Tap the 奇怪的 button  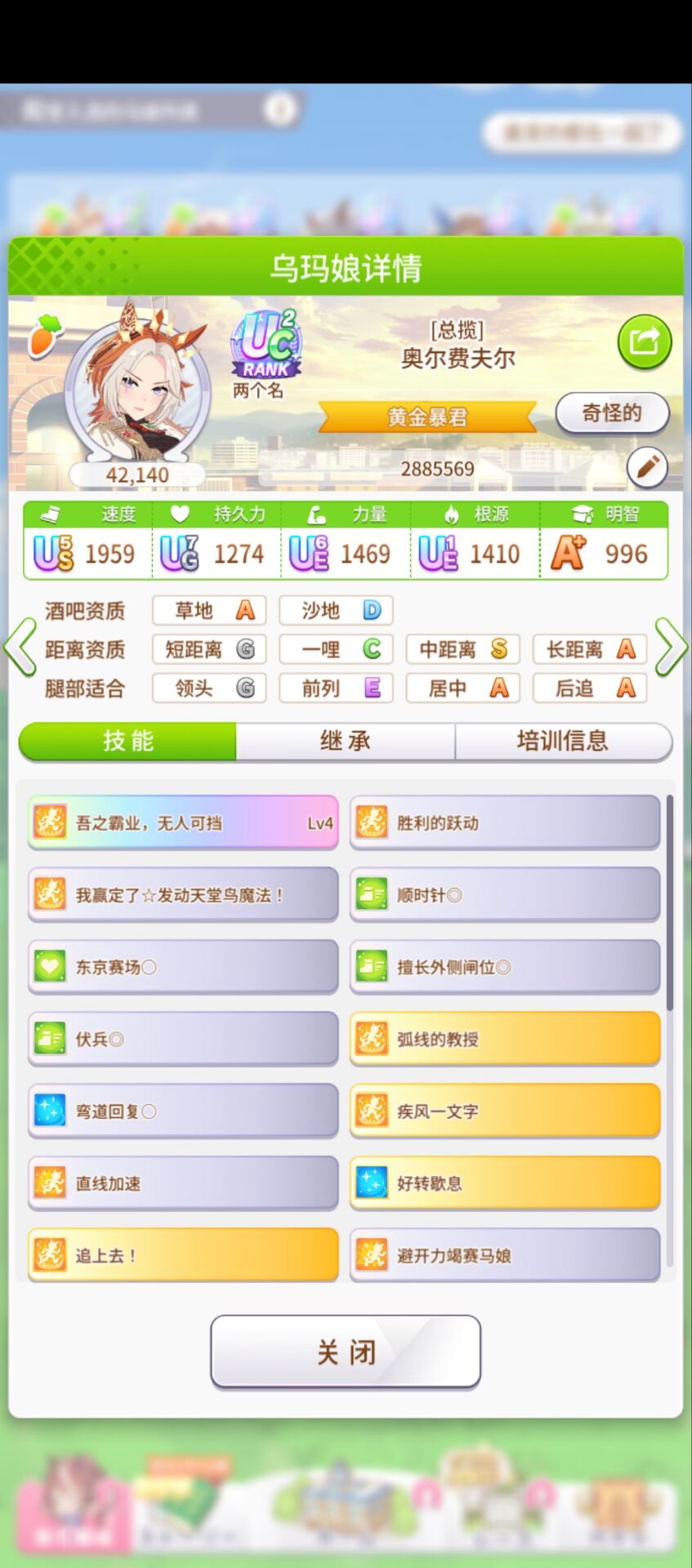pos(611,413)
